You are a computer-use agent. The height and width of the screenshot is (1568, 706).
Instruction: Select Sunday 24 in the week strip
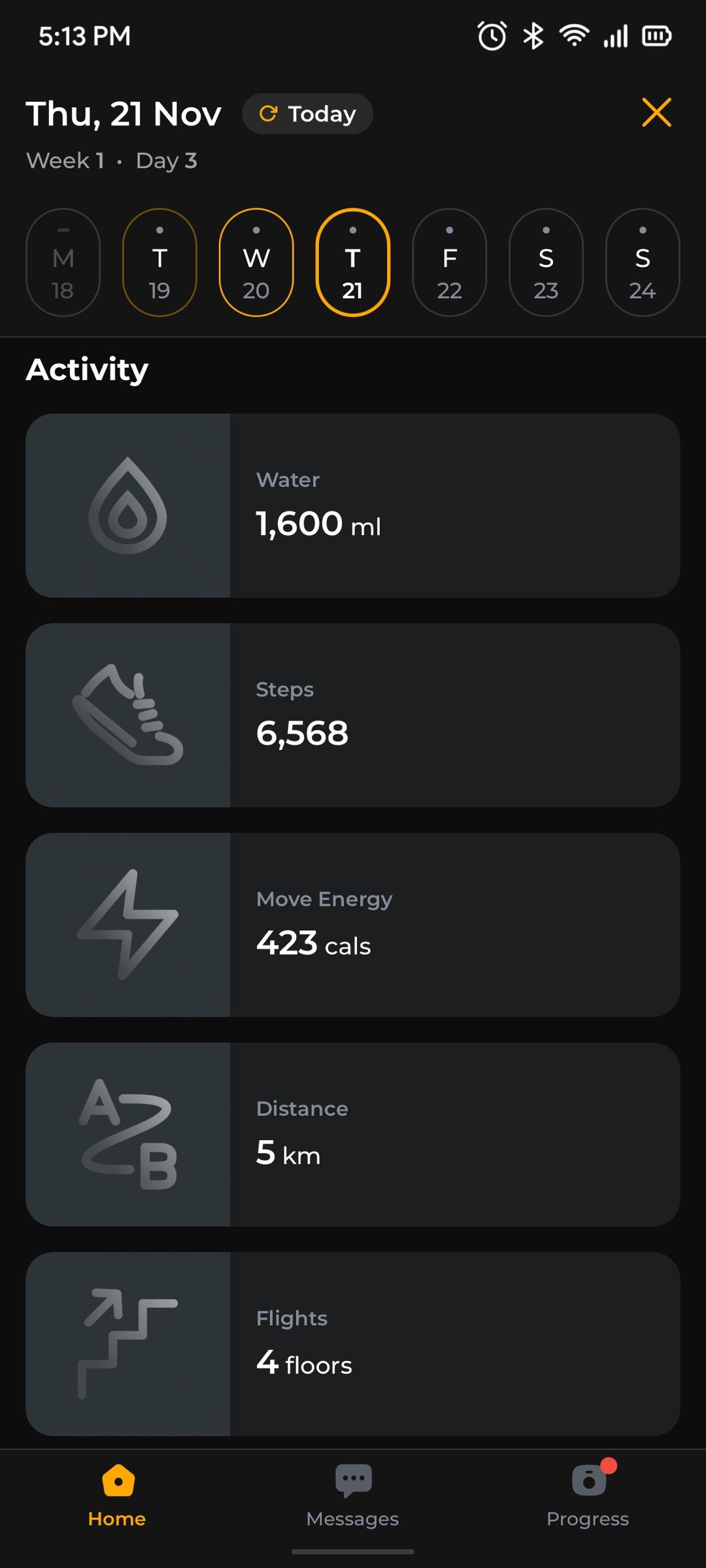click(643, 263)
